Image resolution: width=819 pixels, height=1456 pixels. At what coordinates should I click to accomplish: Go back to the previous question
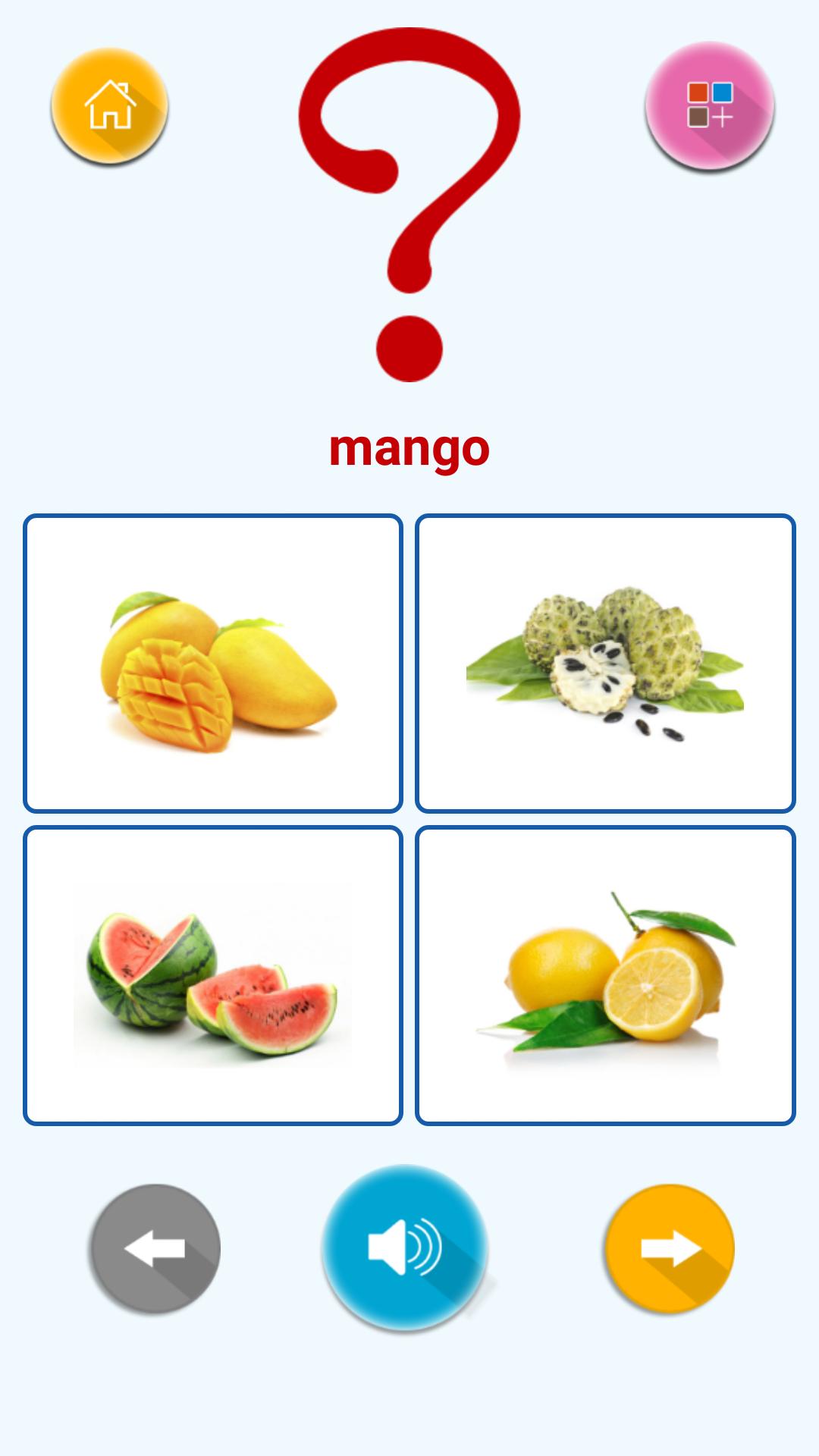click(155, 1247)
